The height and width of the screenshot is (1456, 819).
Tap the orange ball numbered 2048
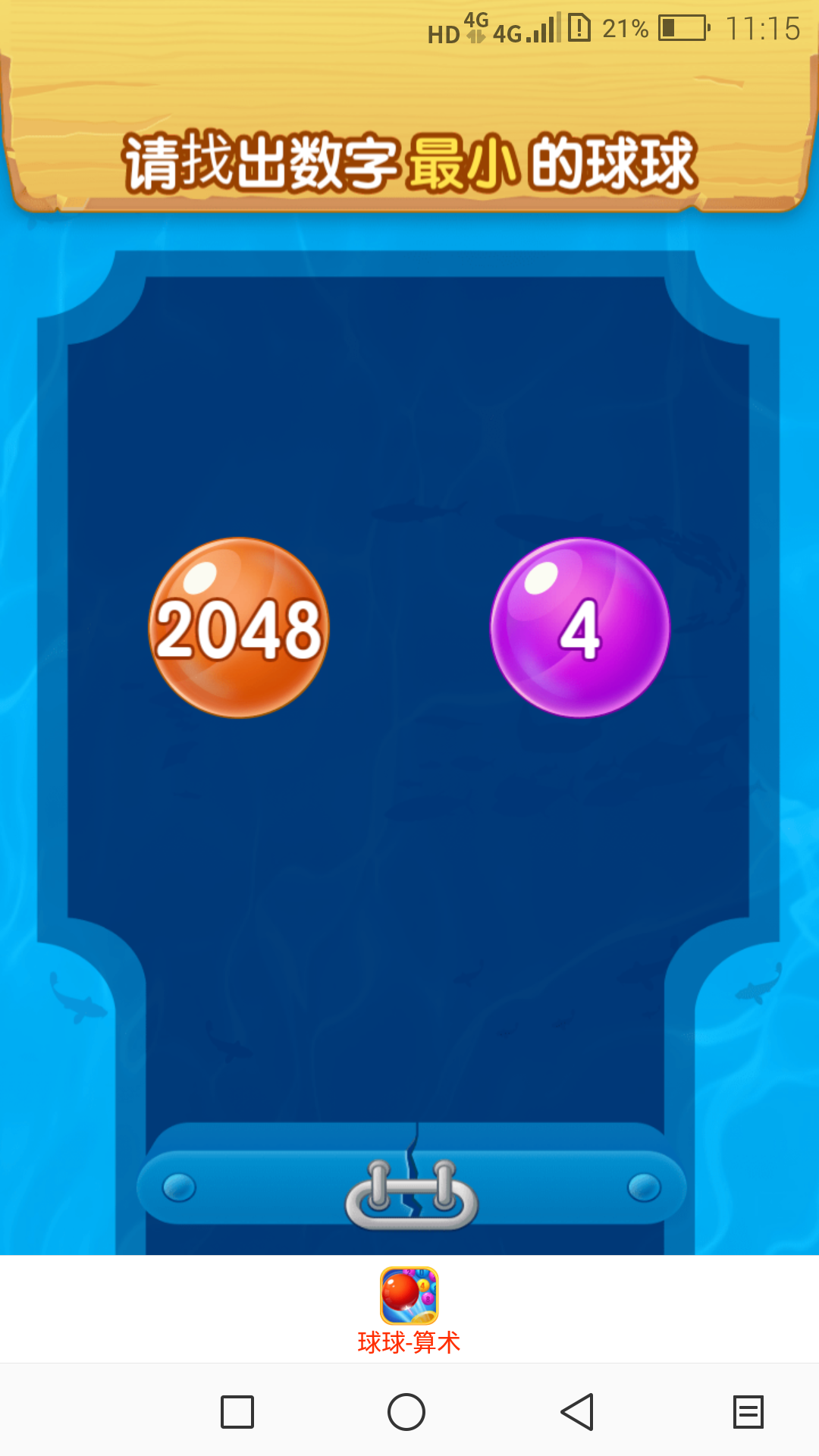[239, 627]
